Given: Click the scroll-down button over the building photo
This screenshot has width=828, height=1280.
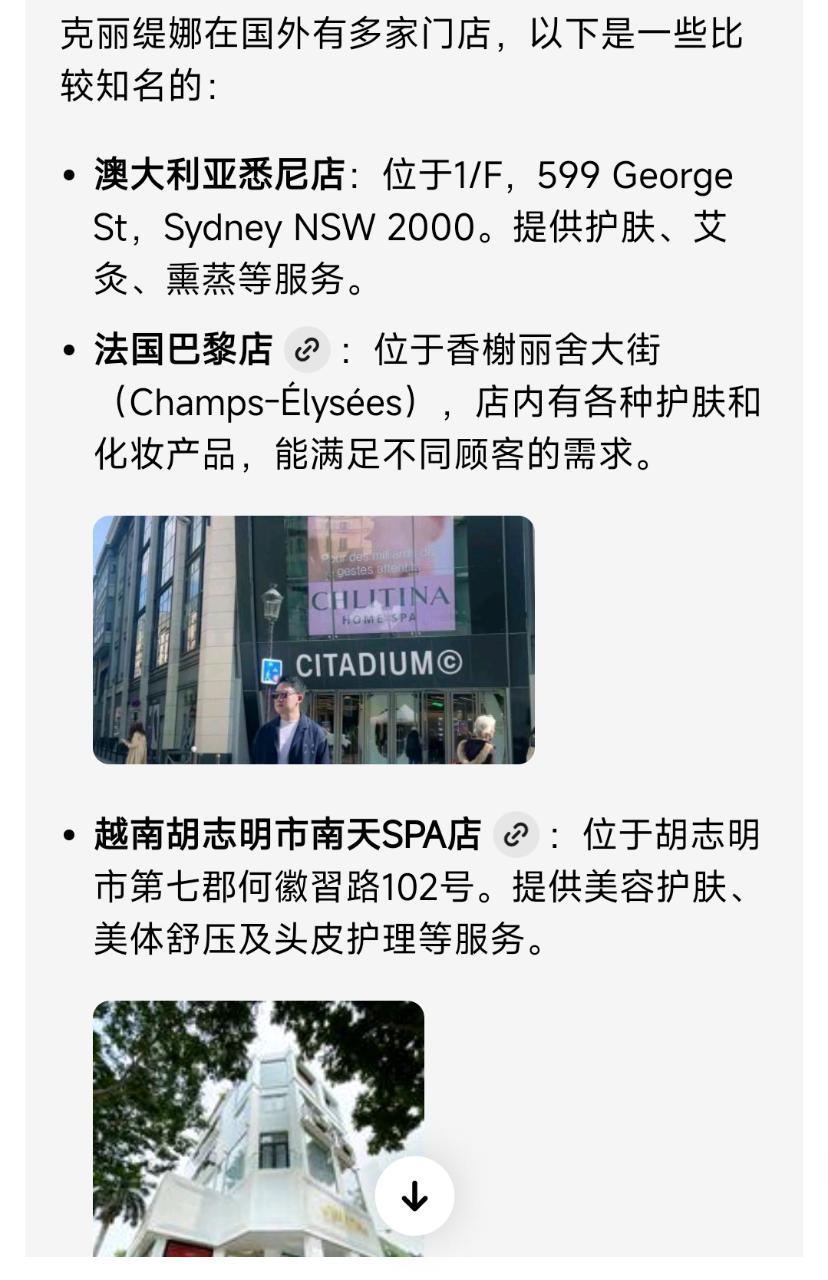Looking at the screenshot, I should [x=414, y=1194].
